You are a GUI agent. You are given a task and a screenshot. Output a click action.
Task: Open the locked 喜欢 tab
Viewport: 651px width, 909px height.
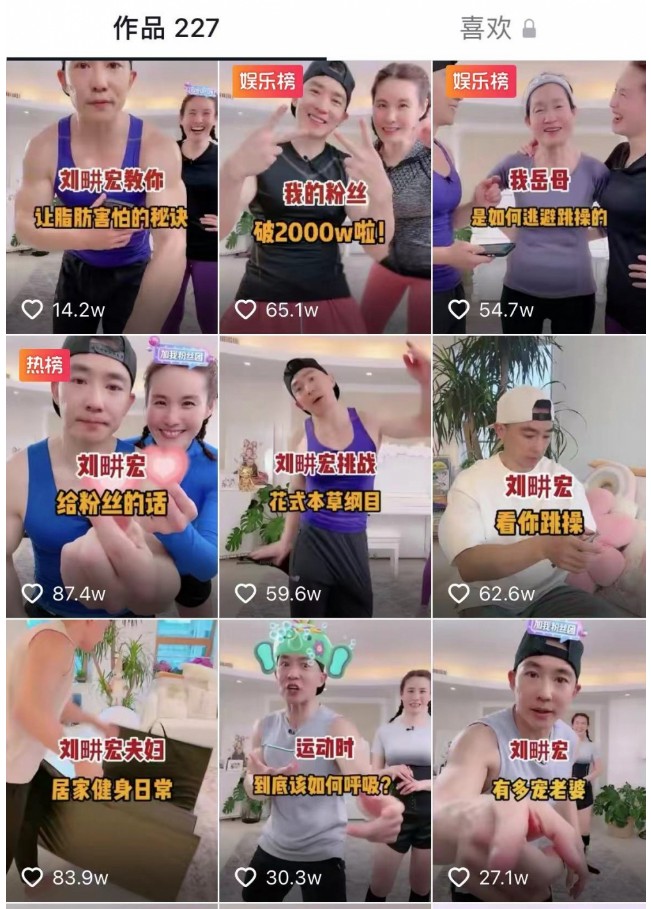pos(497,29)
